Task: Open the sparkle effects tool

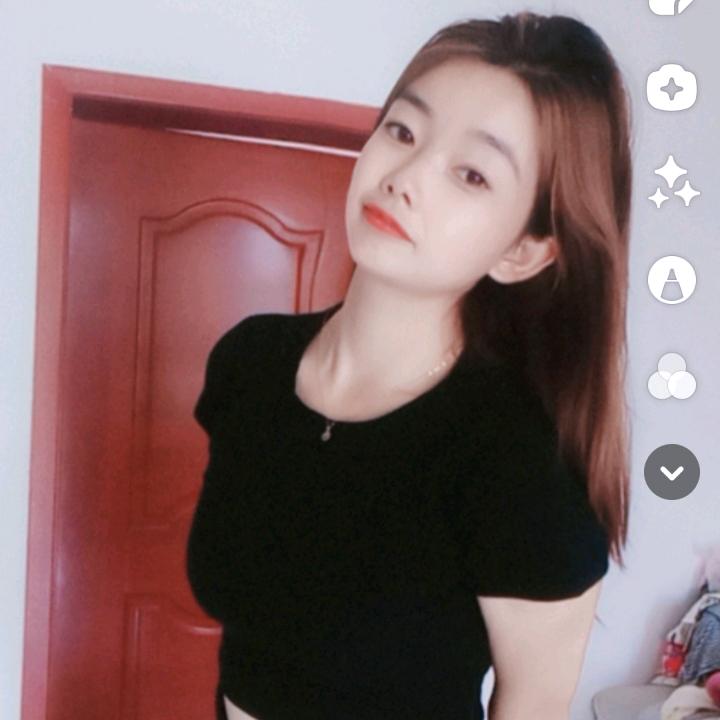Action: coord(672,182)
